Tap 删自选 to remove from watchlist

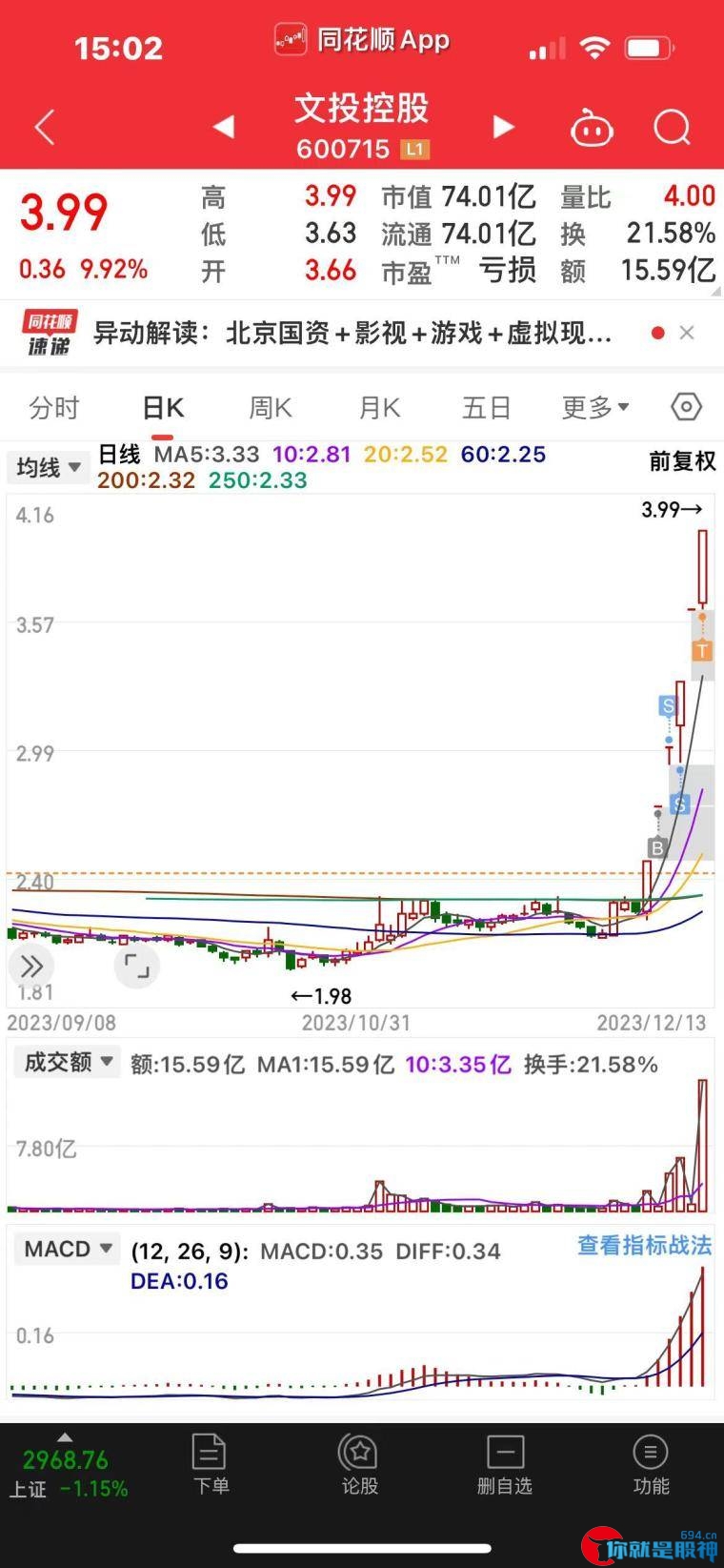[x=504, y=1465]
